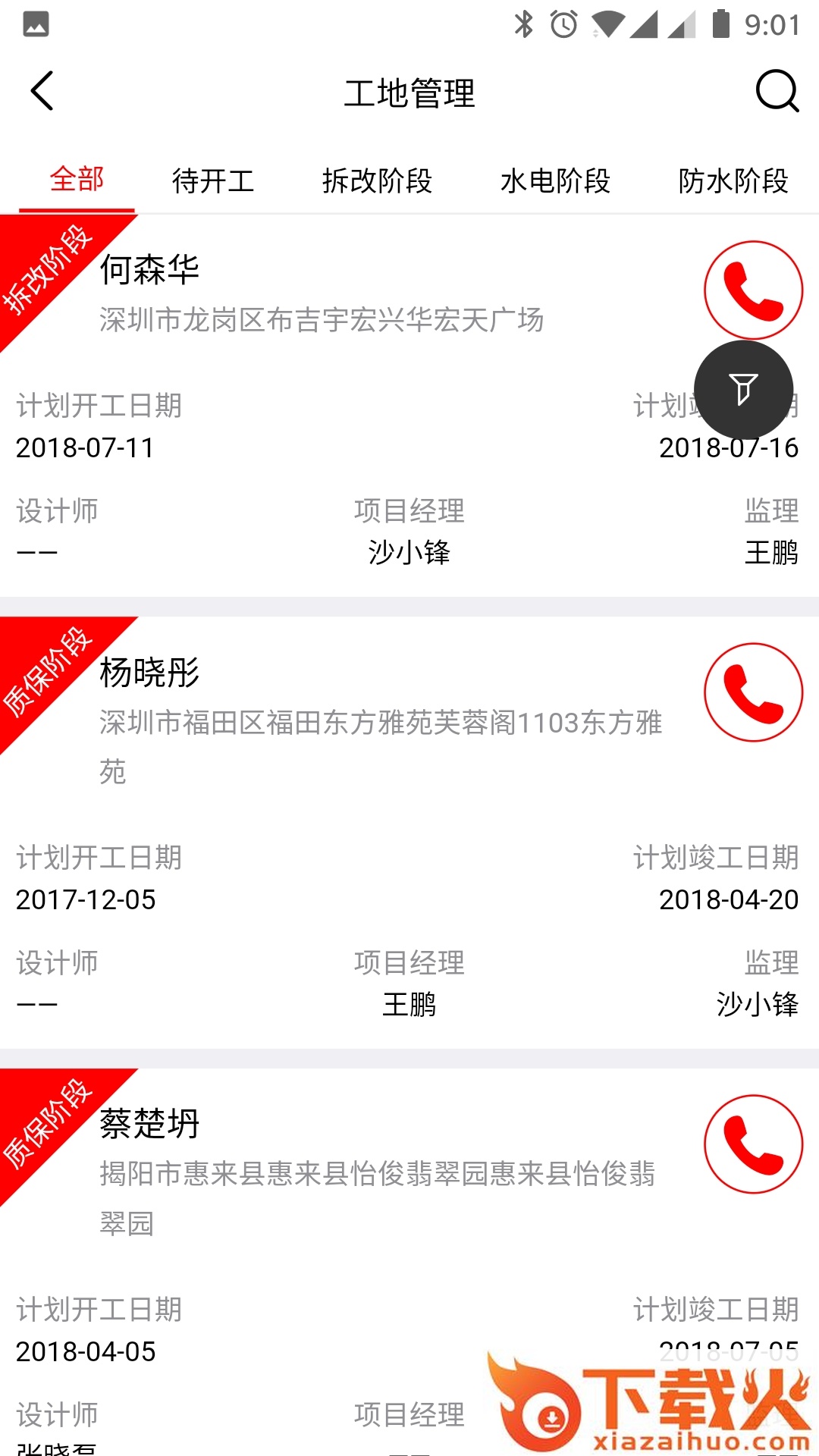The height and width of the screenshot is (1456, 819).
Task: Dial 蔡楚坍 using the phone icon
Action: [x=753, y=1144]
